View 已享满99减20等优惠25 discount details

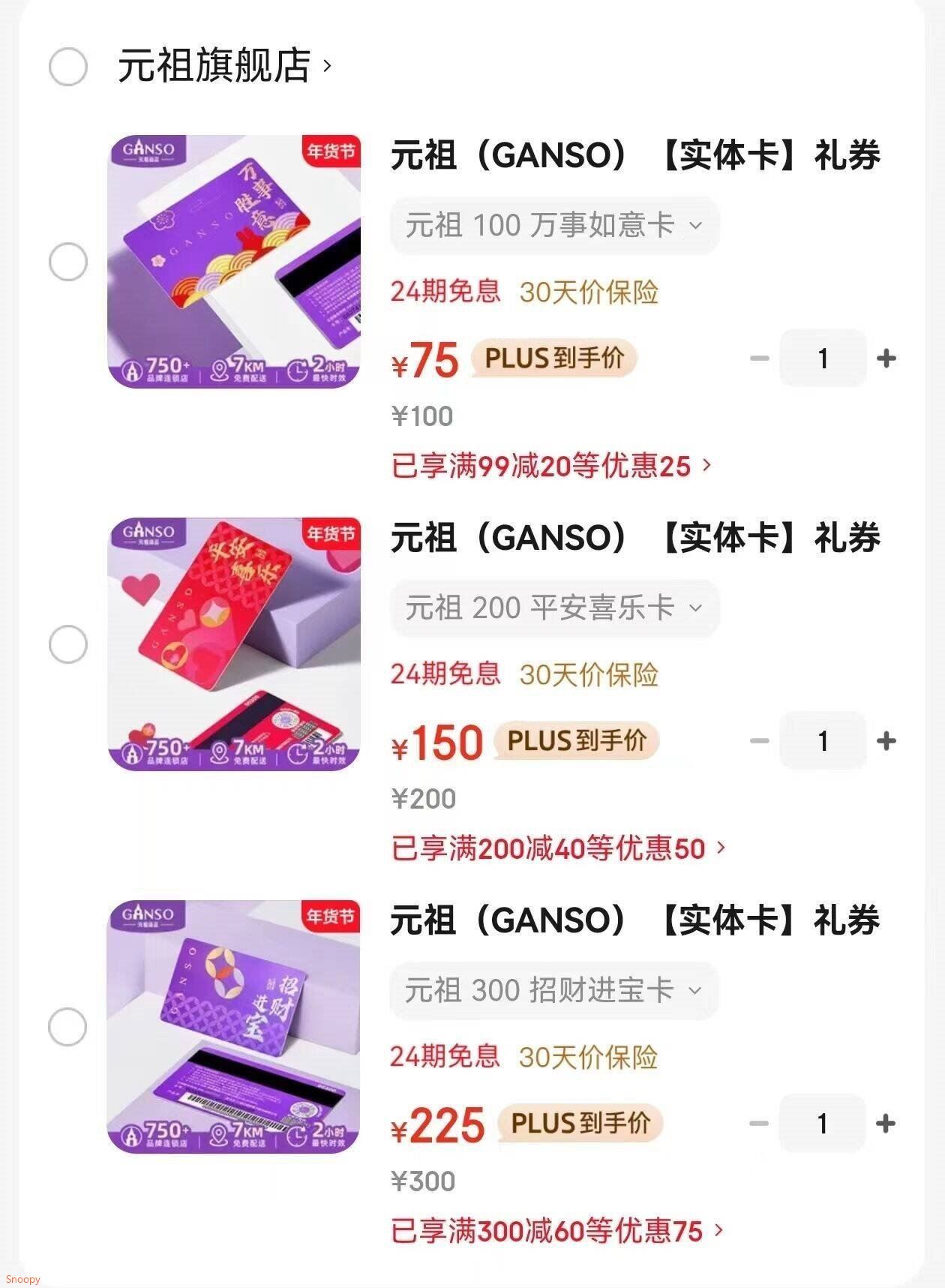(550, 466)
